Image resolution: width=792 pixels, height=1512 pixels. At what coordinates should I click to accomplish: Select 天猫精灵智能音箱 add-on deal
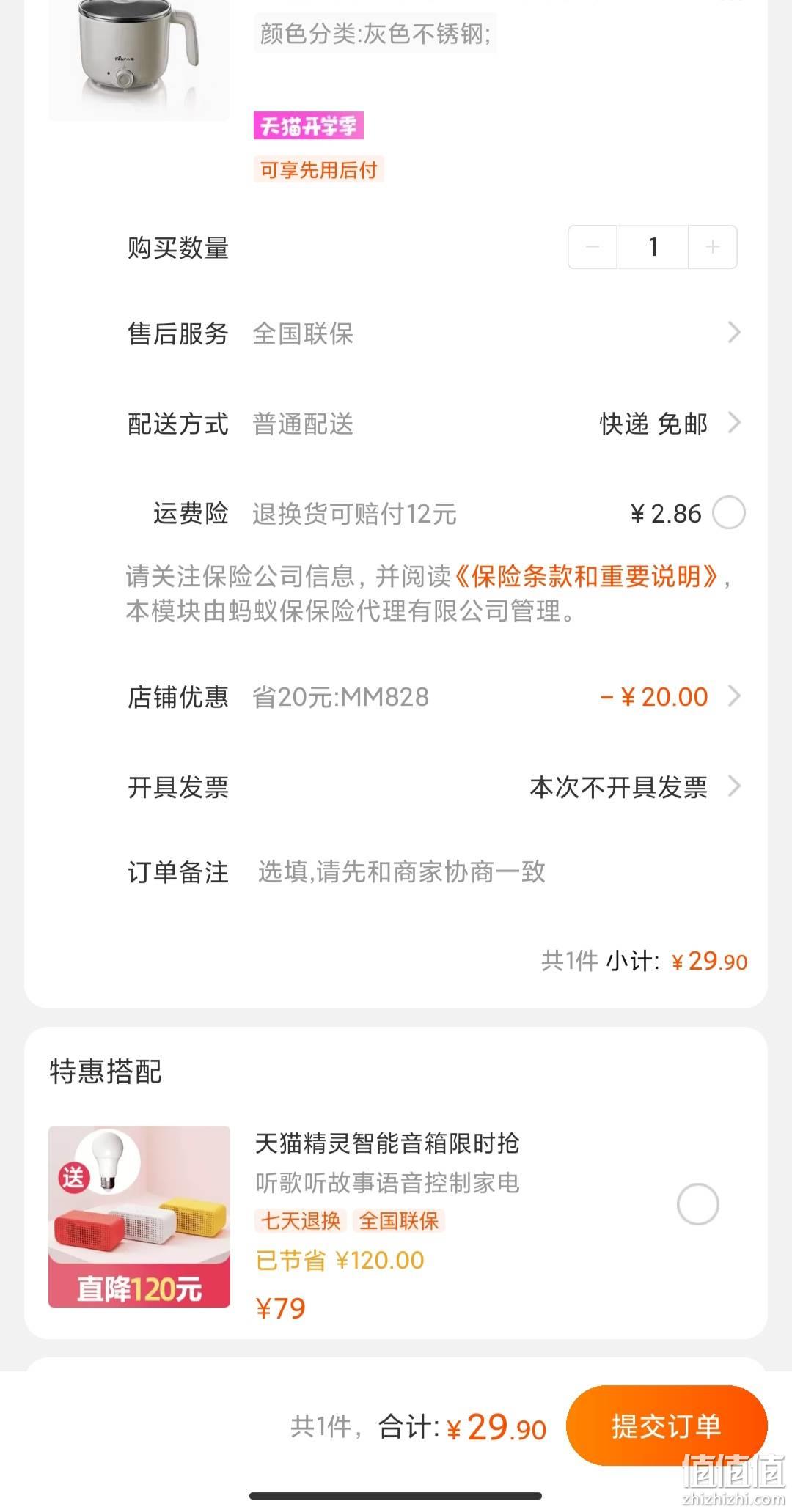tap(697, 1203)
